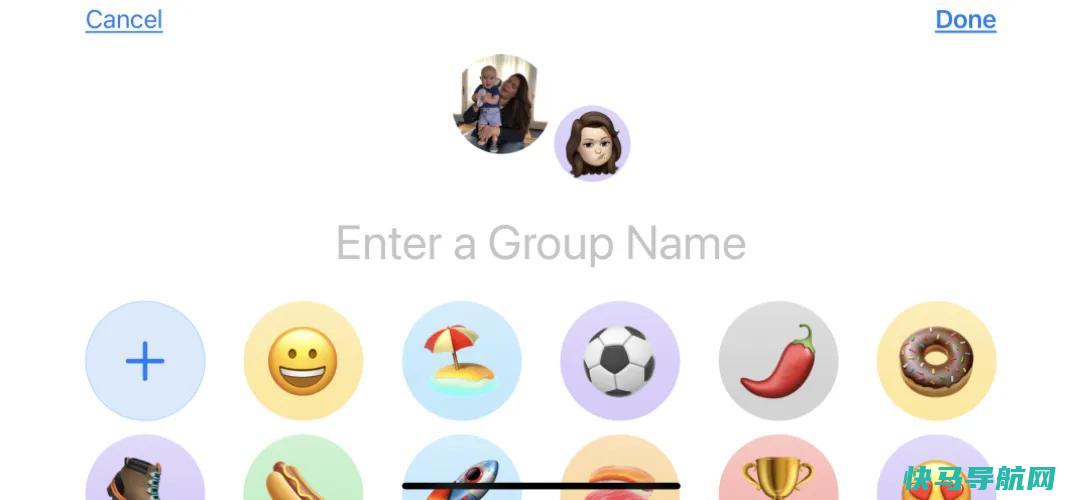1082x500 pixels.
Task: Select the trophy emoji
Action: click(778, 472)
